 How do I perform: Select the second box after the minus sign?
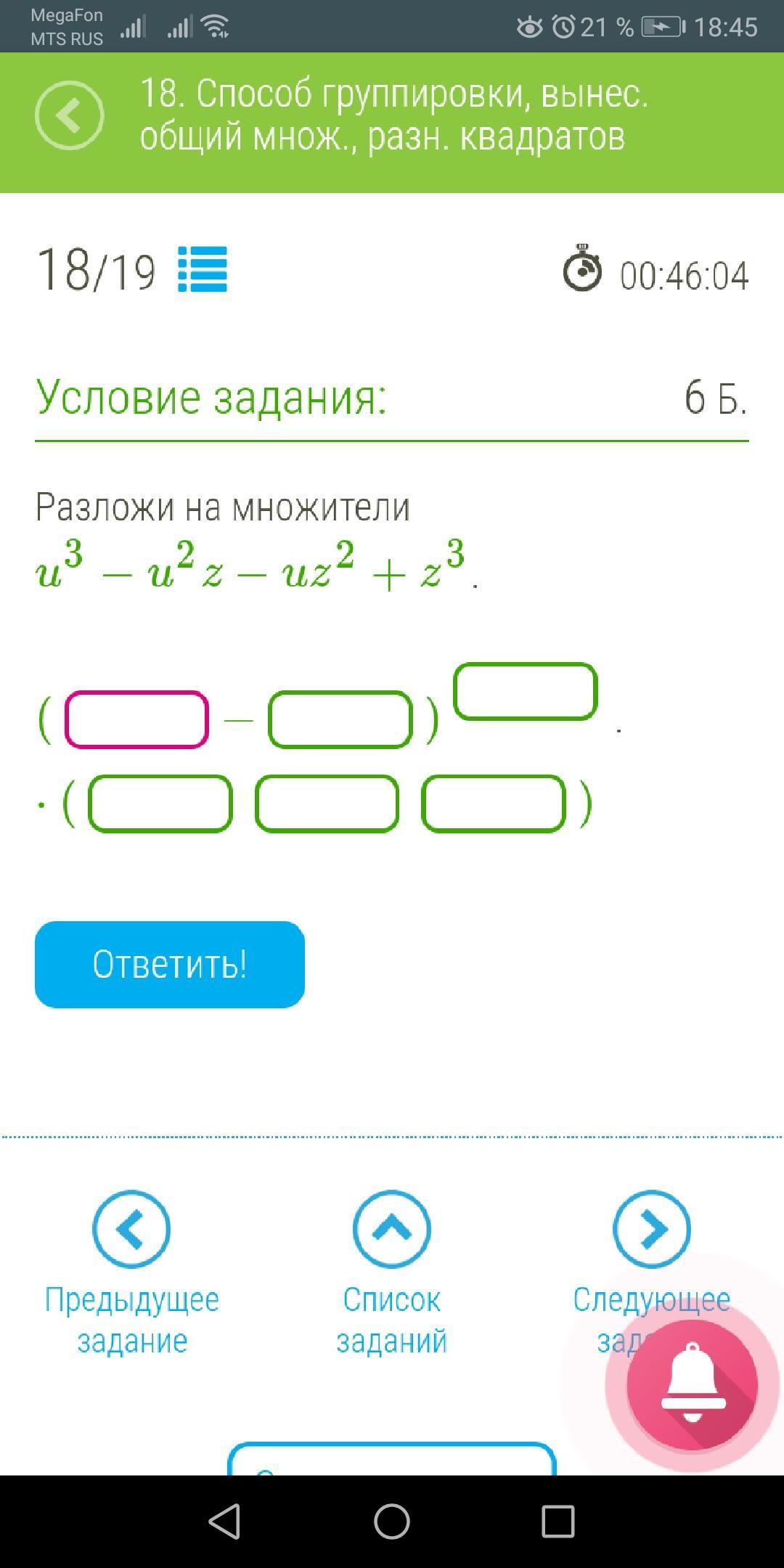coord(340,719)
